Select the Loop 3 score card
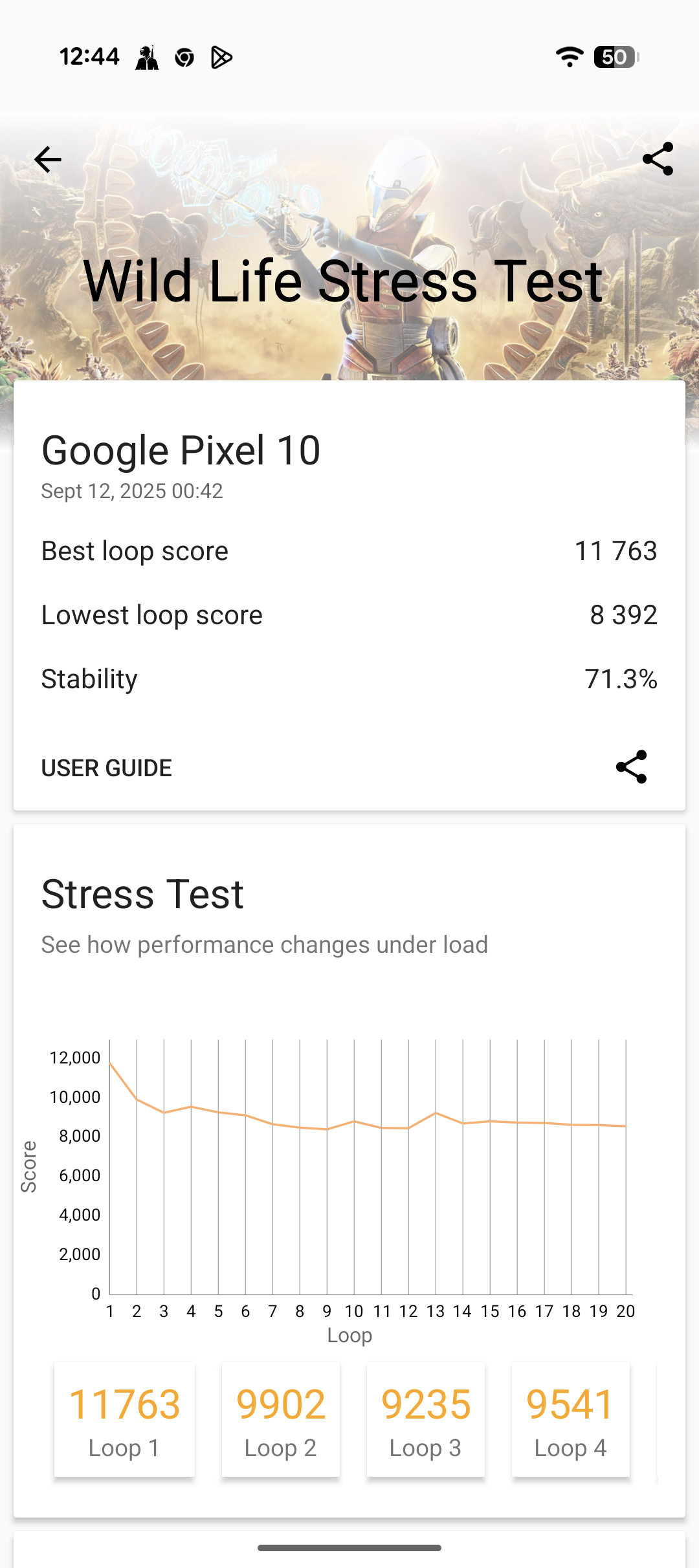 (x=426, y=1420)
